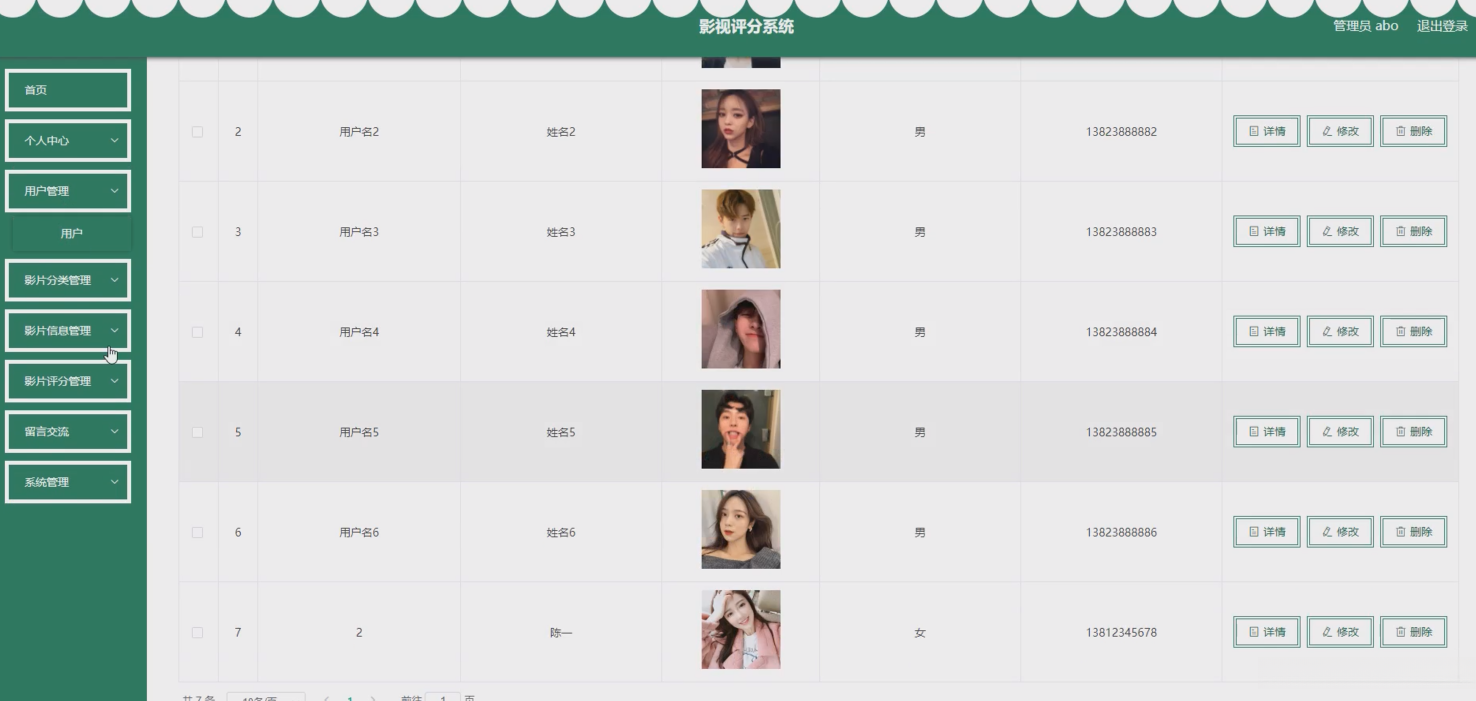This screenshot has height=701, width=1476.
Task: Click 删除 for 用户名5
Action: click(1413, 432)
